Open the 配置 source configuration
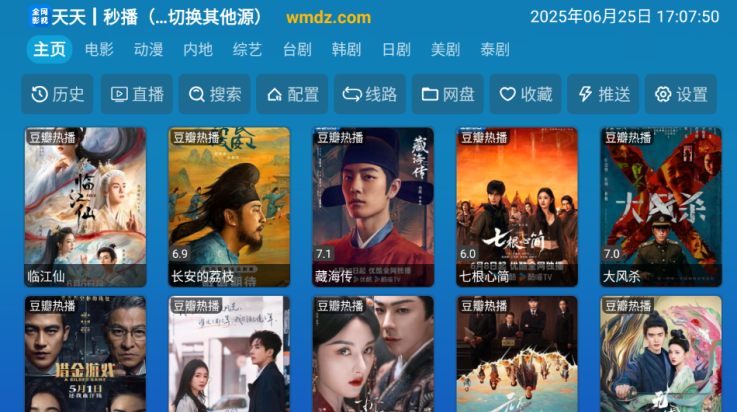 point(292,95)
